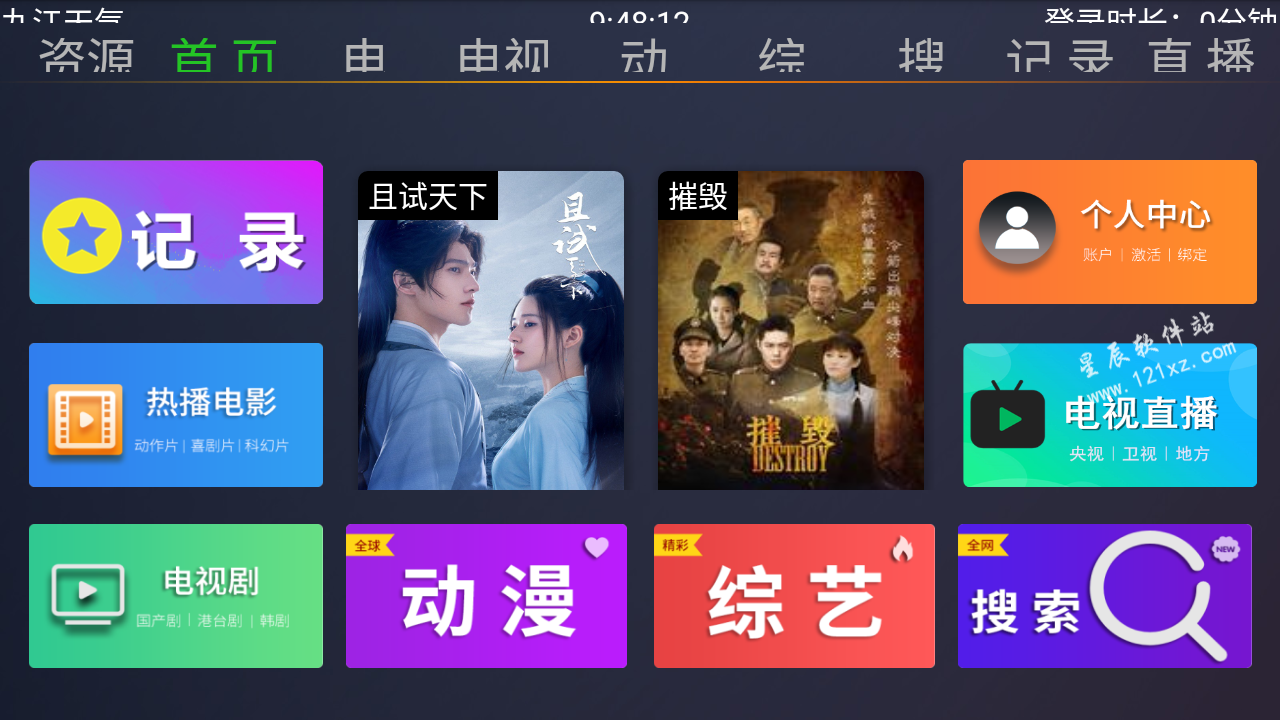Open the 电视直播 card

pos(1110,415)
